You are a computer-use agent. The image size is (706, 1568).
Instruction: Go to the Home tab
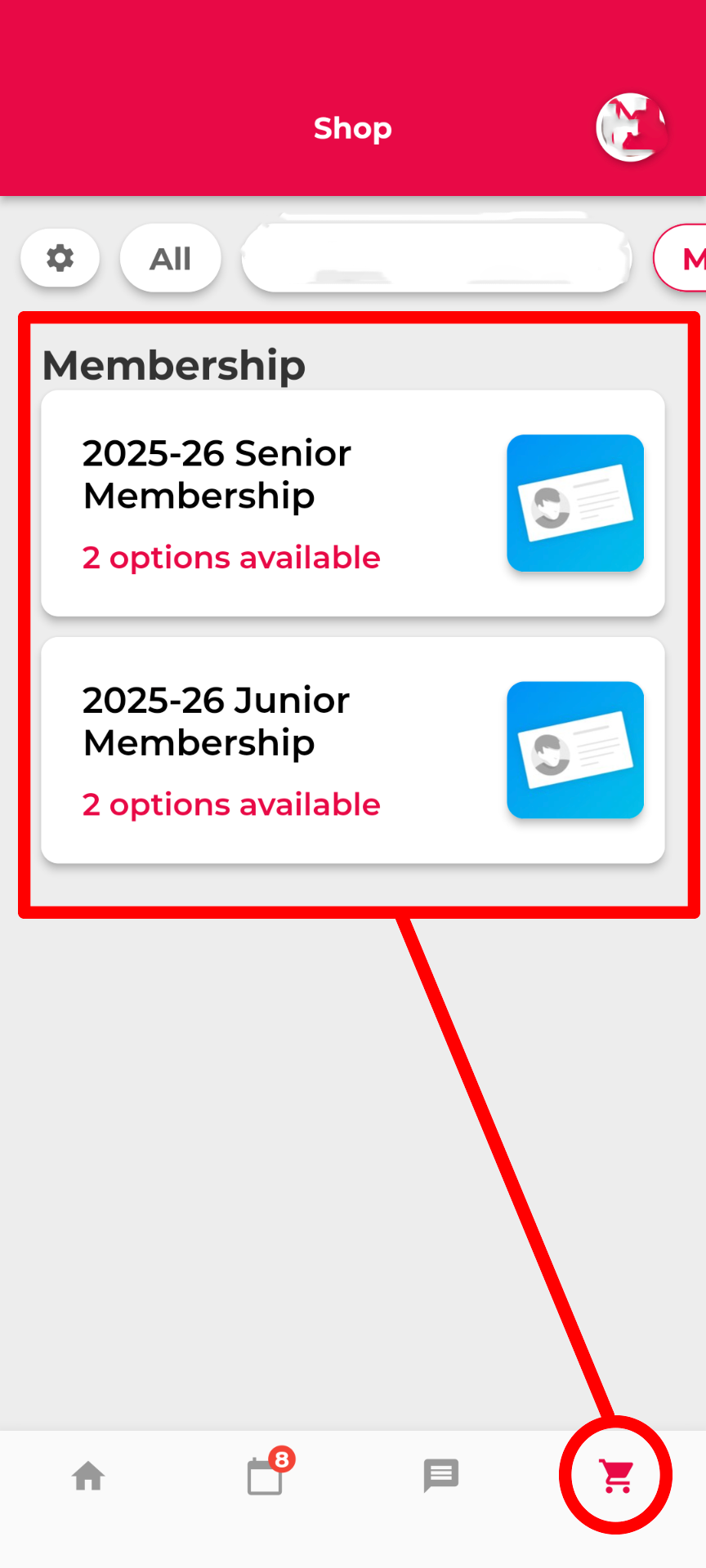pyautogui.click(x=88, y=1477)
